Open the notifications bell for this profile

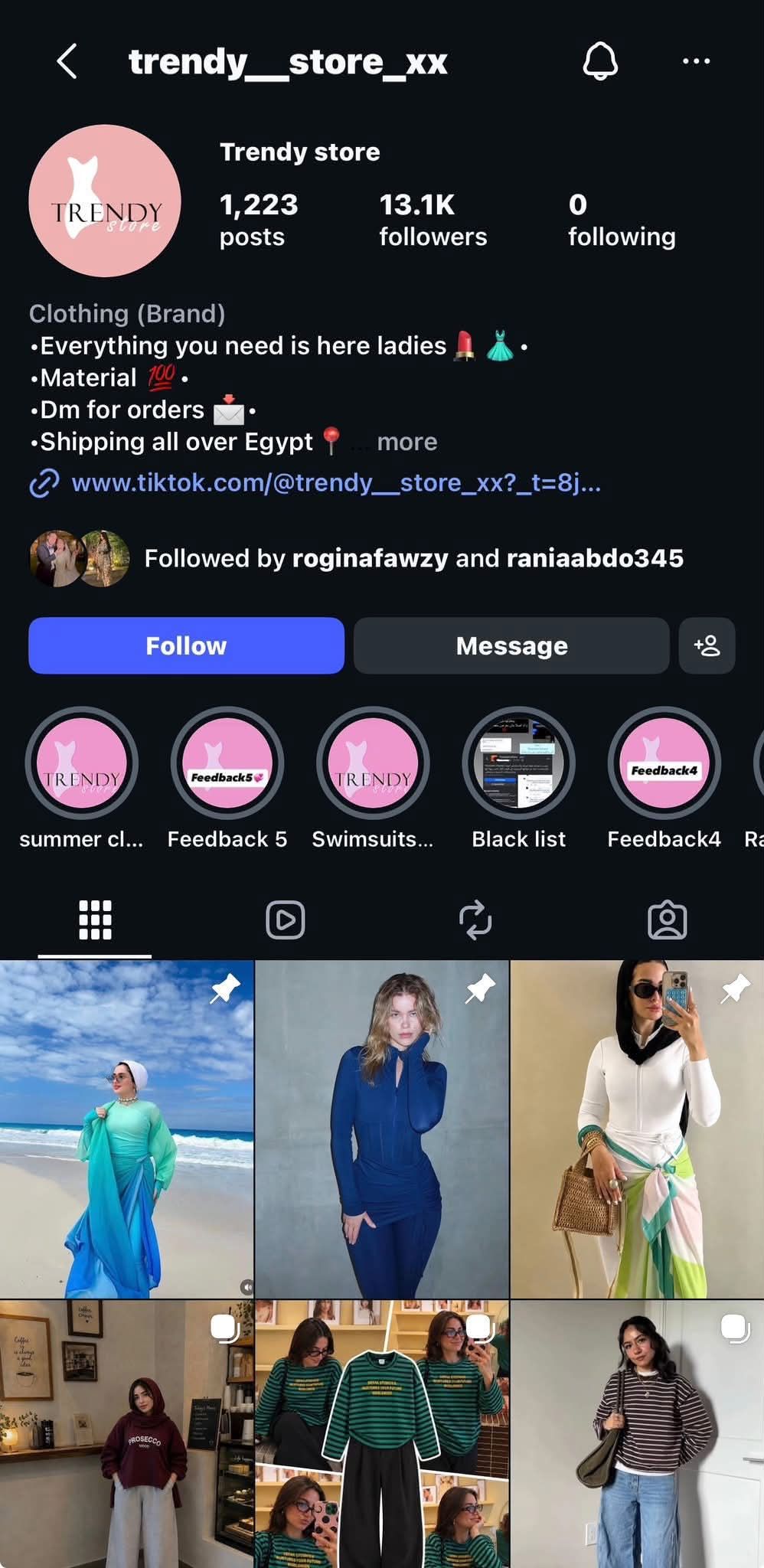[600, 61]
